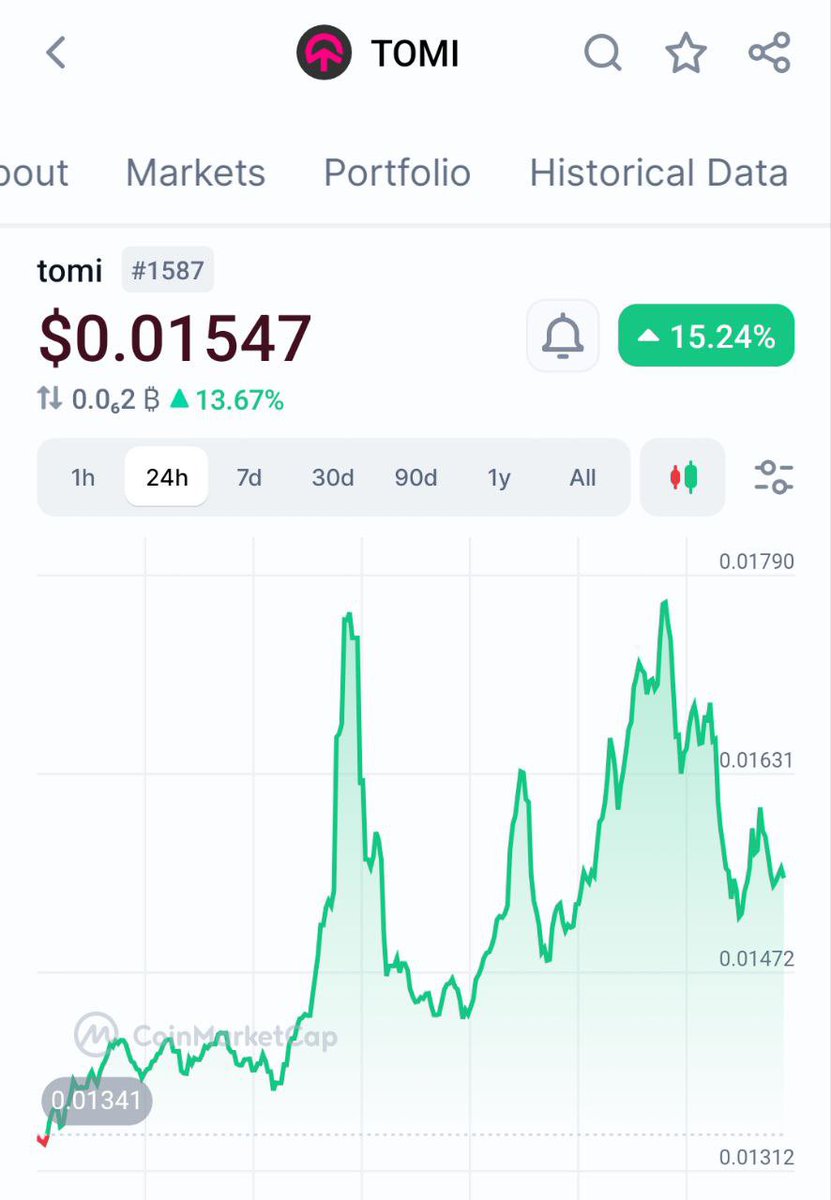This screenshot has width=831, height=1200.
Task: Open chart settings sliders icon
Action: 773,477
